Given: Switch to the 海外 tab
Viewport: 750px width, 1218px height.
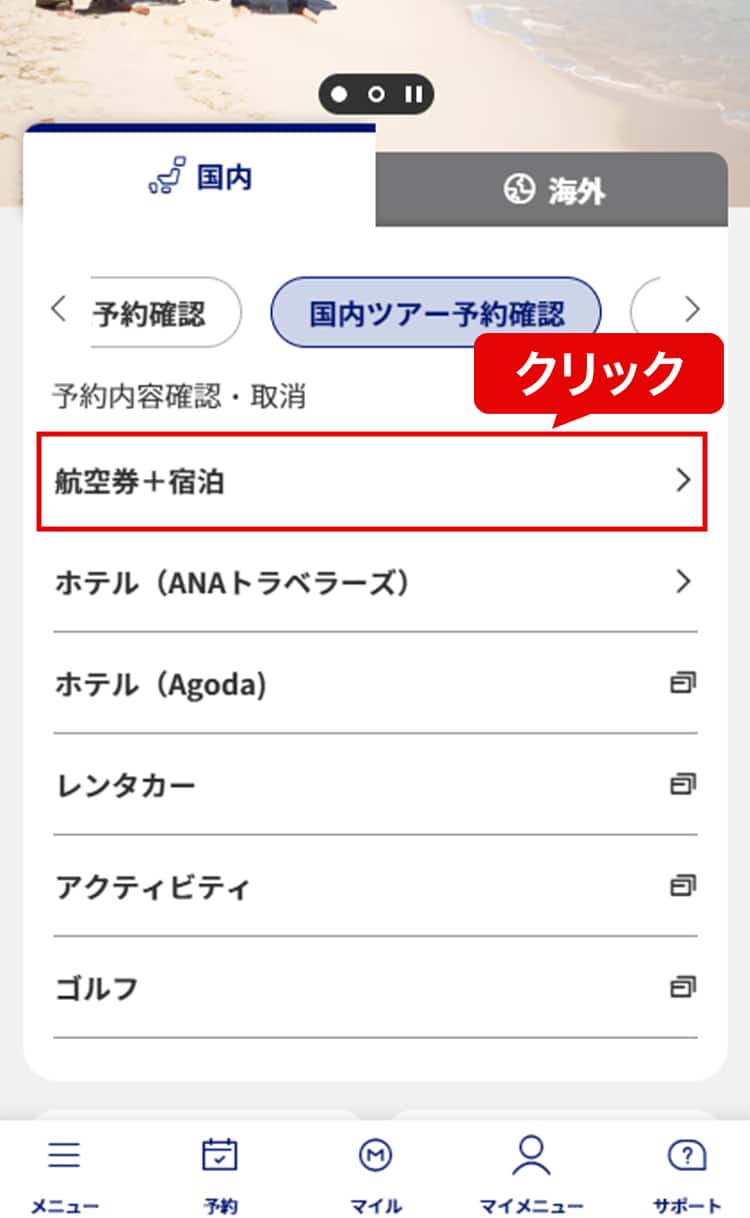Looking at the screenshot, I should tap(552, 189).
